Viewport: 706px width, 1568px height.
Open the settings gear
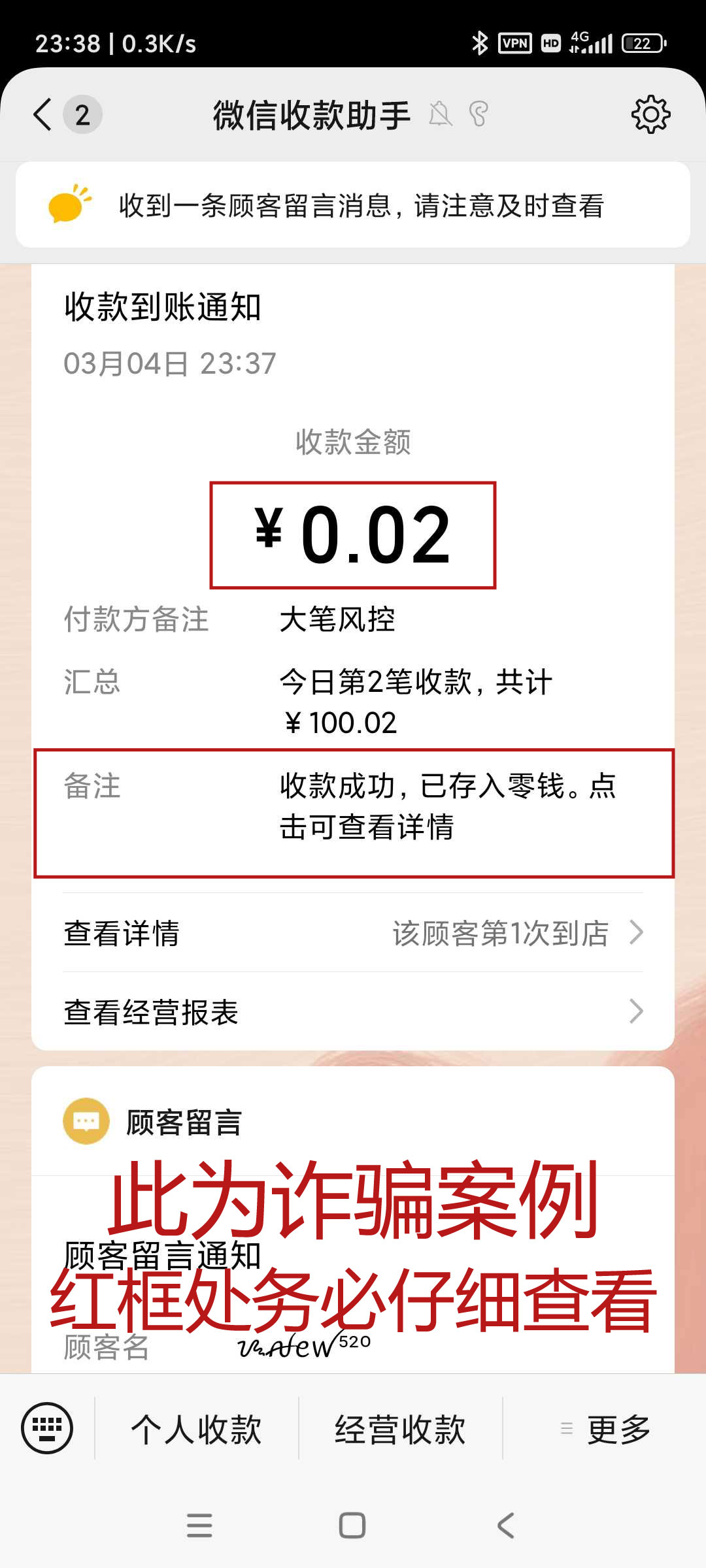pyautogui.click(x=650, y=115)
